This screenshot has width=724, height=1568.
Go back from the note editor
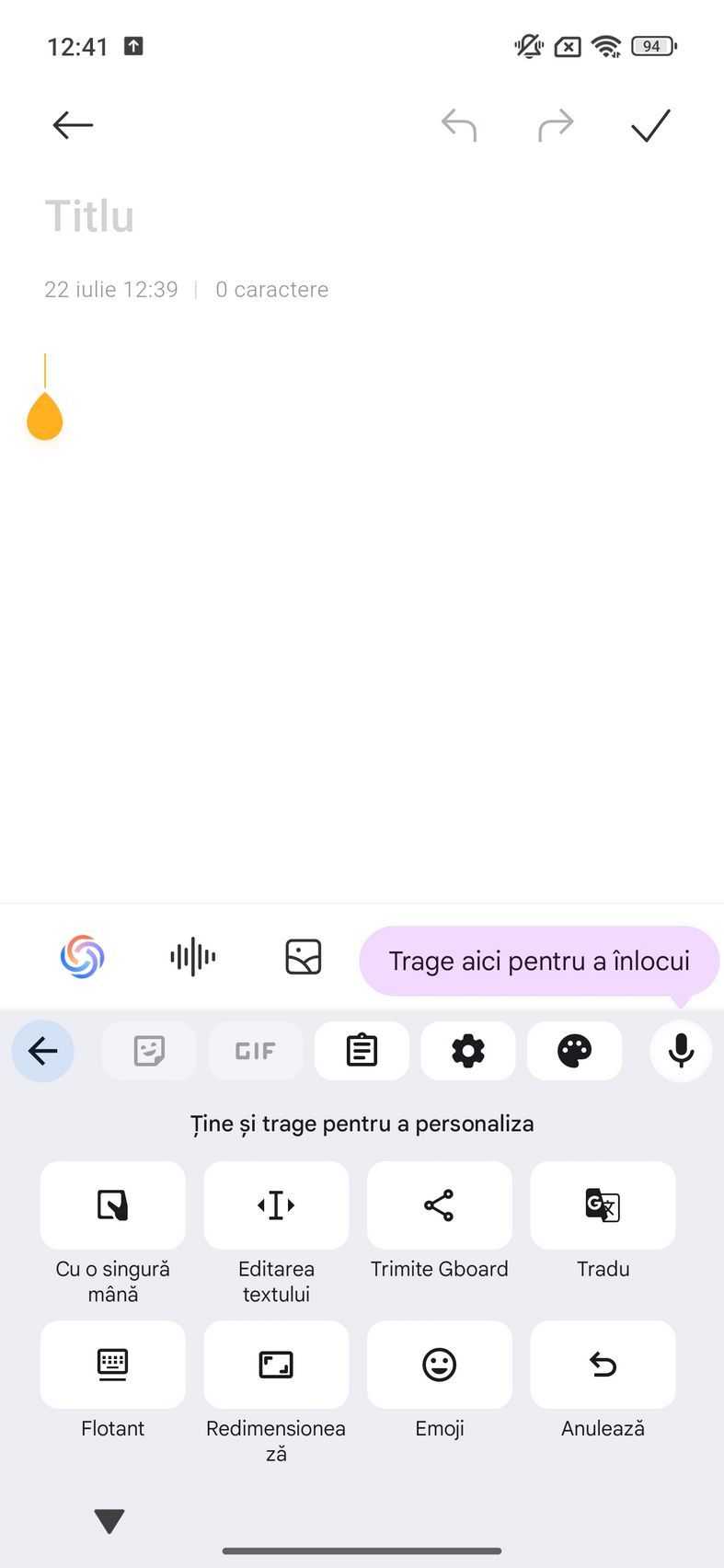(73, 125)
